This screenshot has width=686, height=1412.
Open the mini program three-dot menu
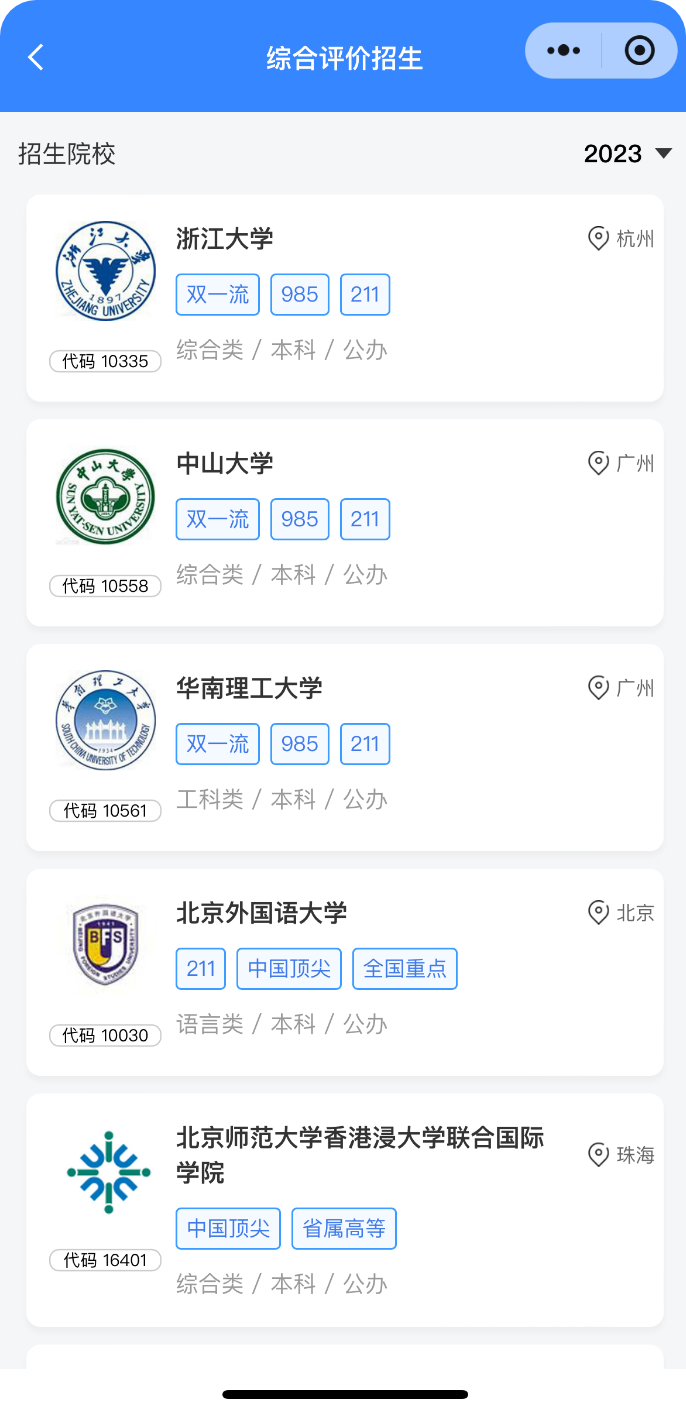pyautogui.click(x=564, y=51)
